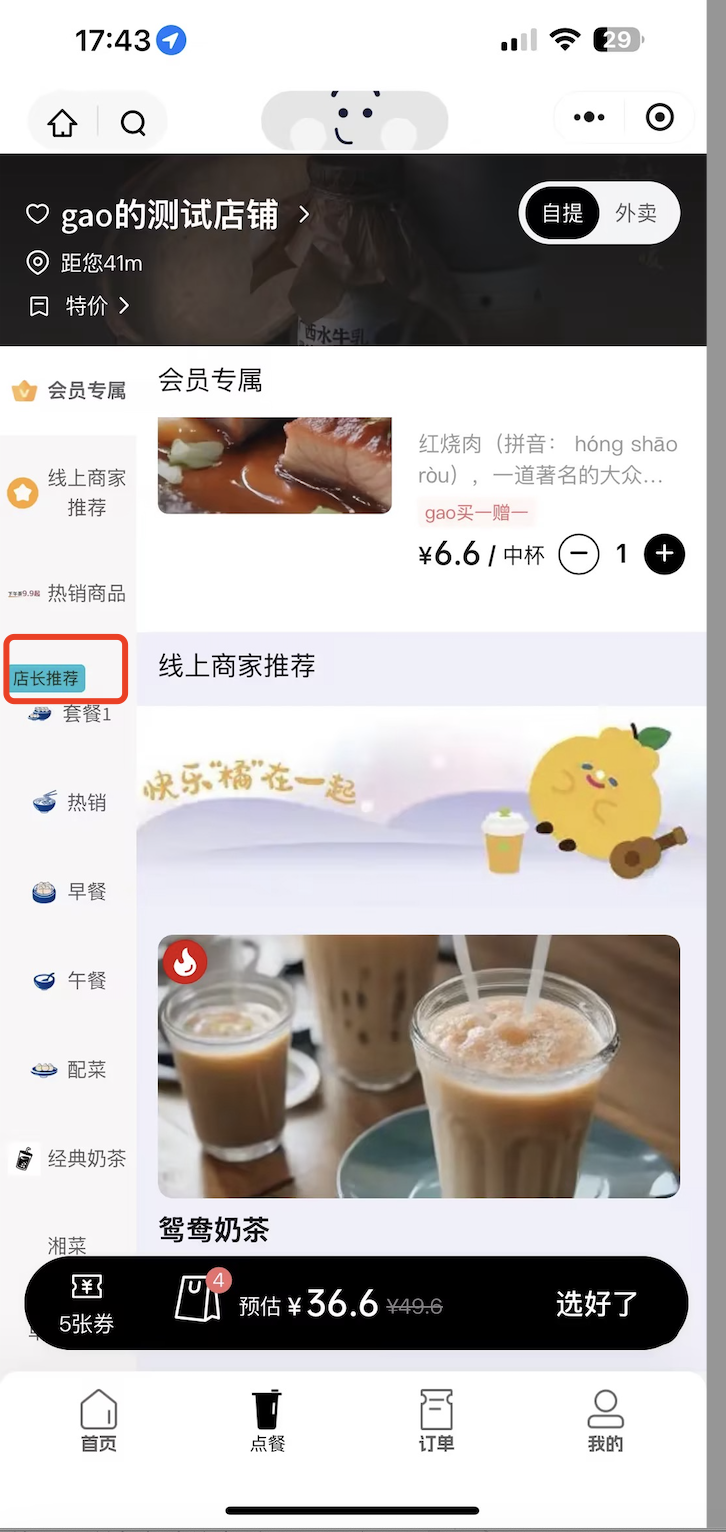Tap the home icon in the top bar
The image size is (726, 1532).
click(62, 122)
